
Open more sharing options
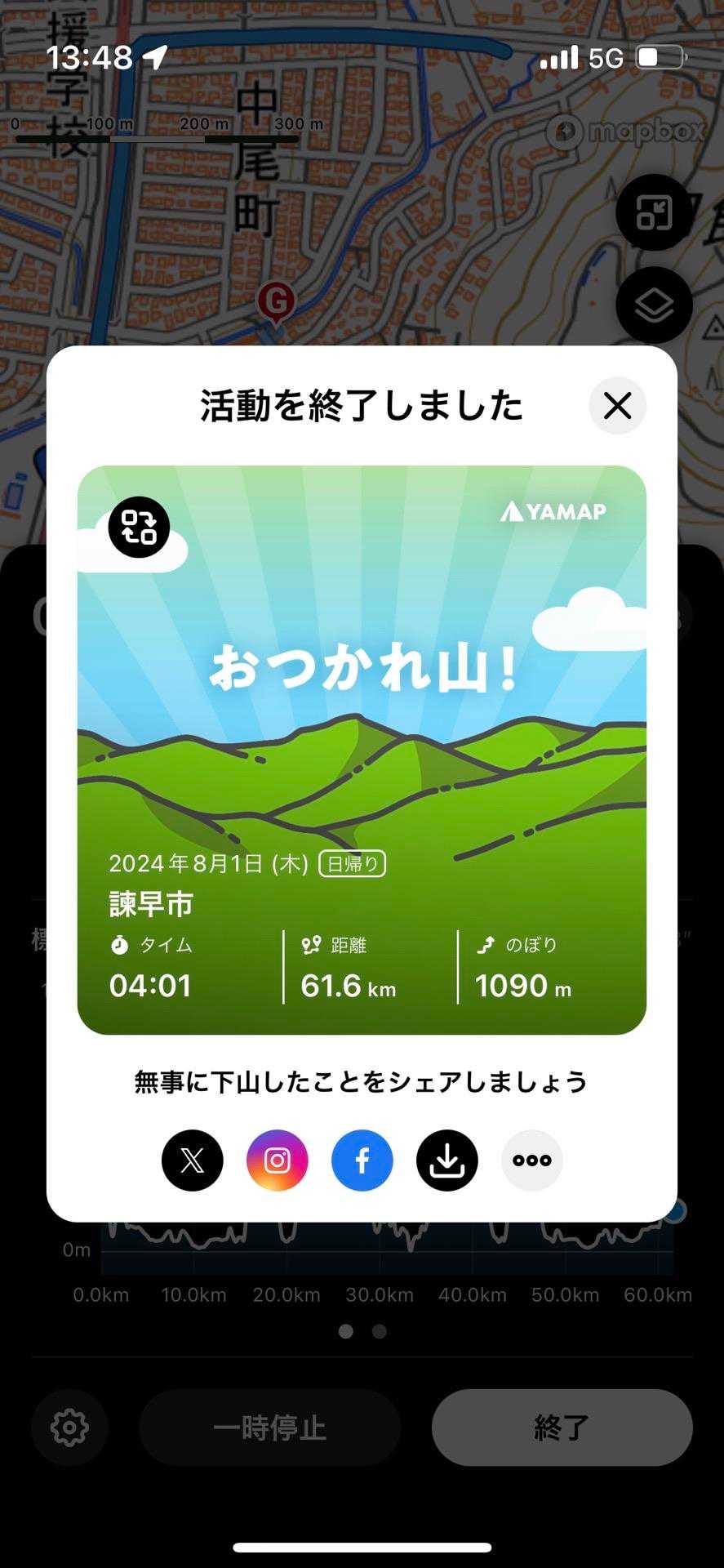click(532, 1160)
